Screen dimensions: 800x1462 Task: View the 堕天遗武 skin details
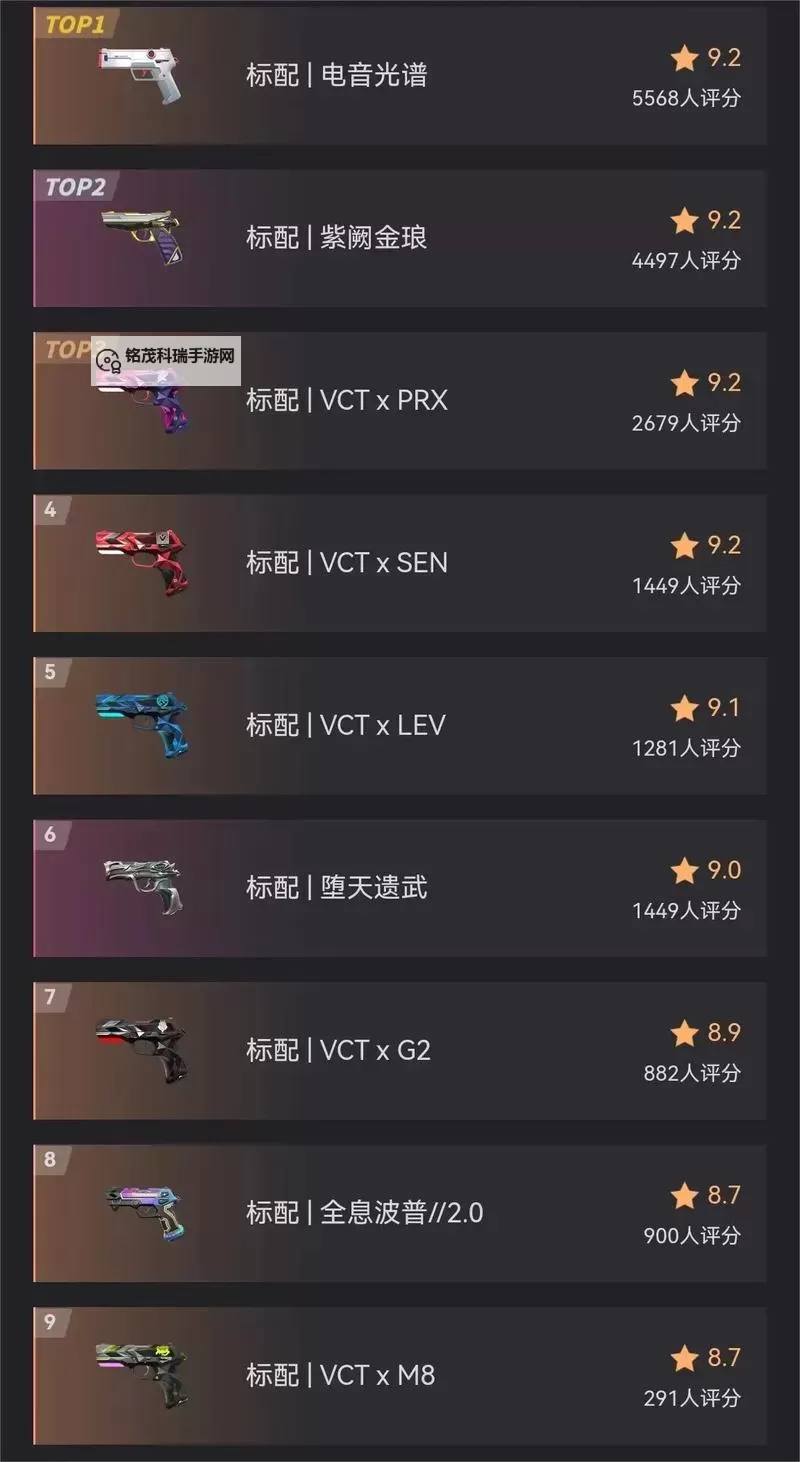tap(400, 888)
